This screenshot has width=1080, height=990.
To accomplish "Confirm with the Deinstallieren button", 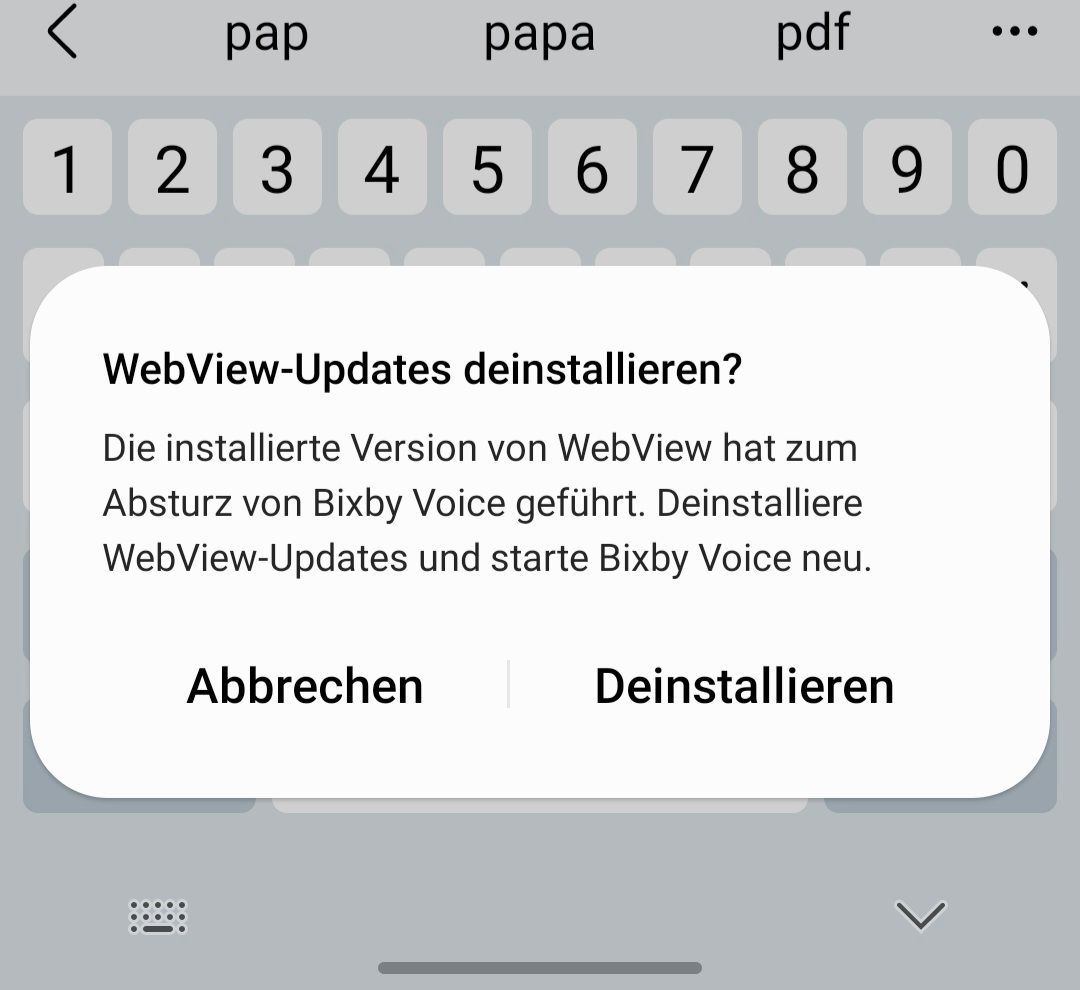I will point(744,686).
